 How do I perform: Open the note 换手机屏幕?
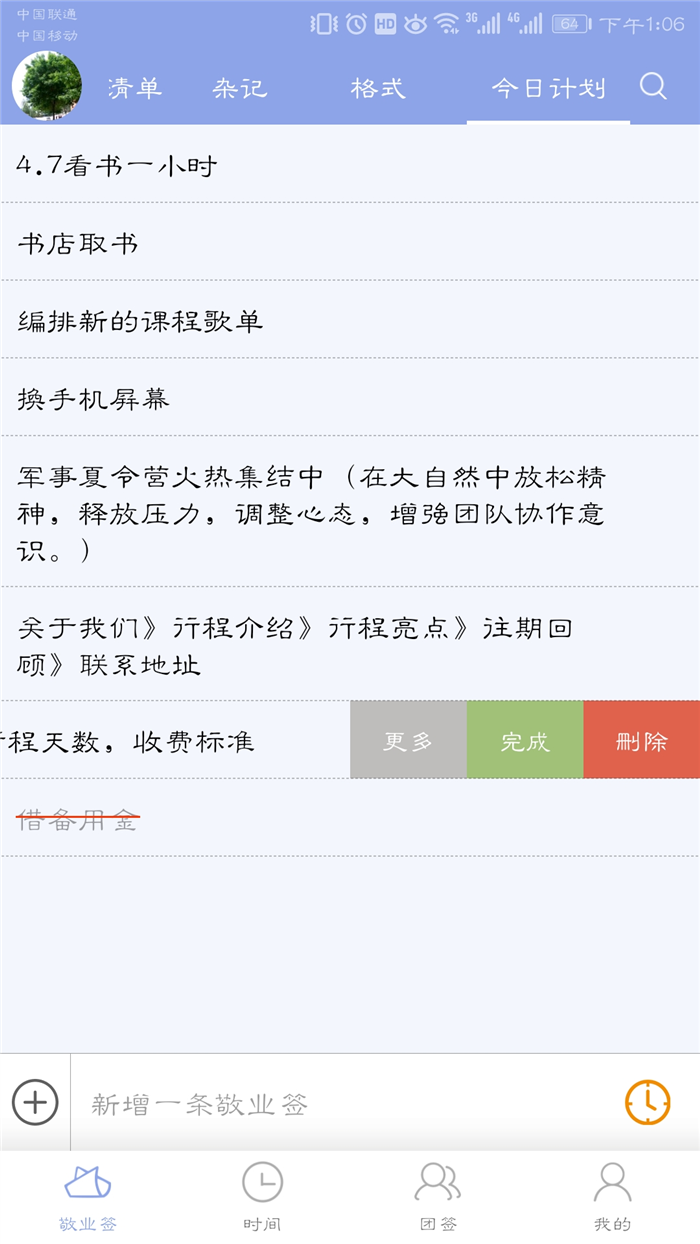click(350, 398)
